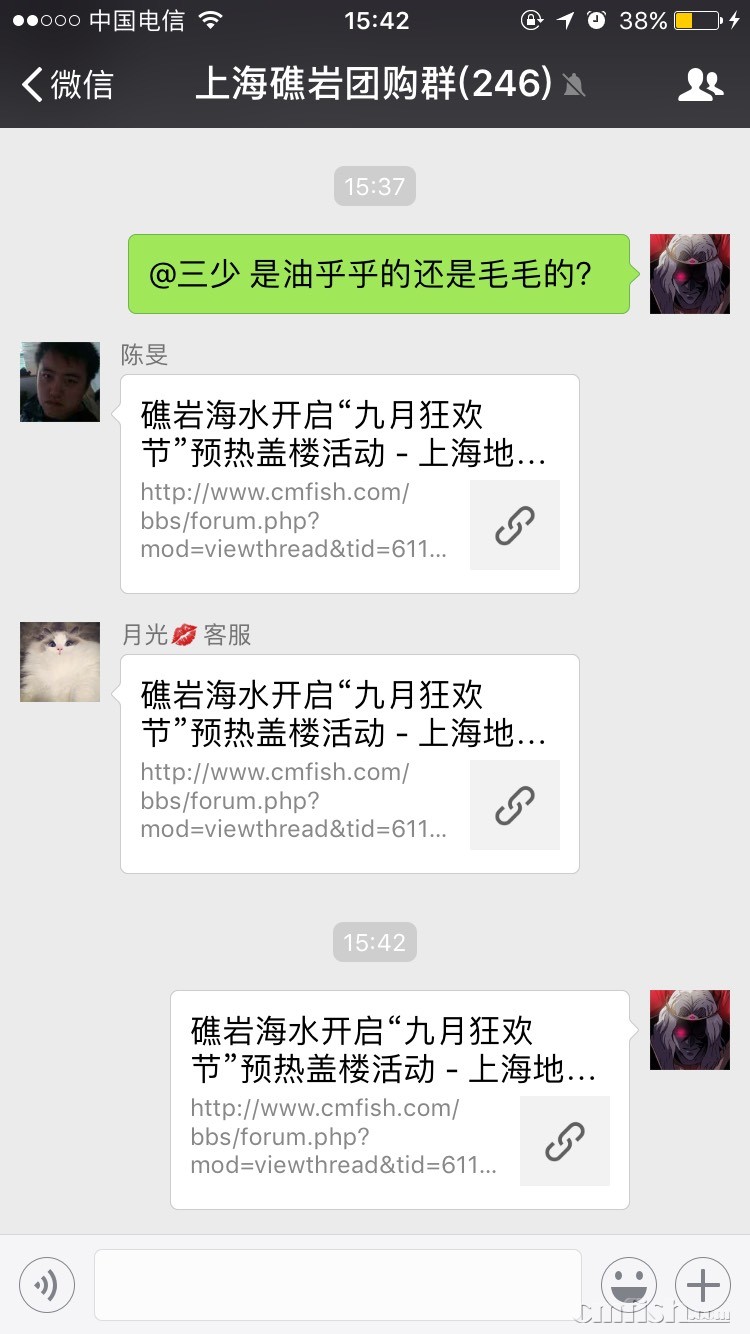Open the group members info icon
The image size is (750, 1334).
pyautogui.click(x=700, y=85)
